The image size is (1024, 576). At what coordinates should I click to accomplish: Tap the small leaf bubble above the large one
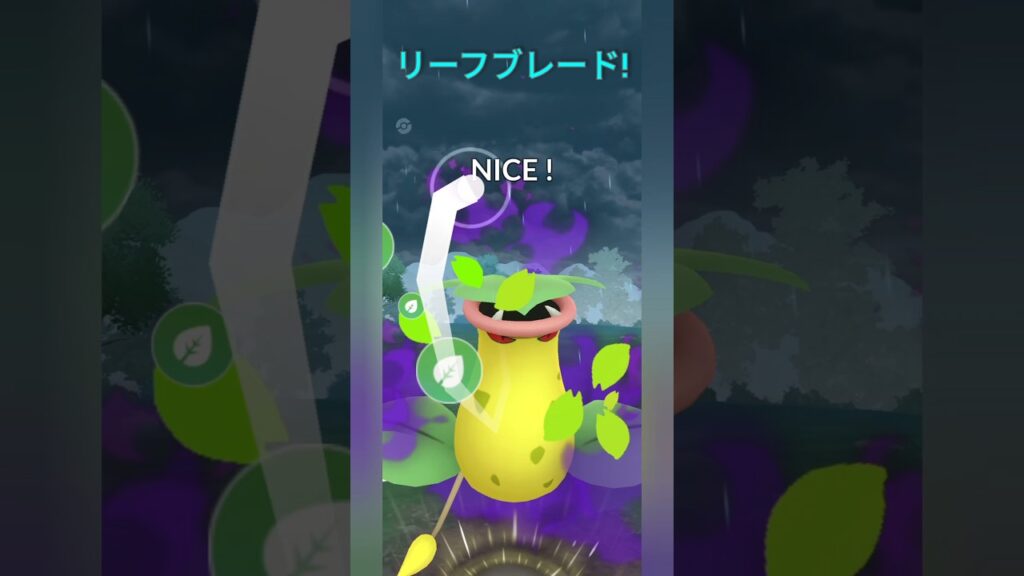click(x=411, y=305)
